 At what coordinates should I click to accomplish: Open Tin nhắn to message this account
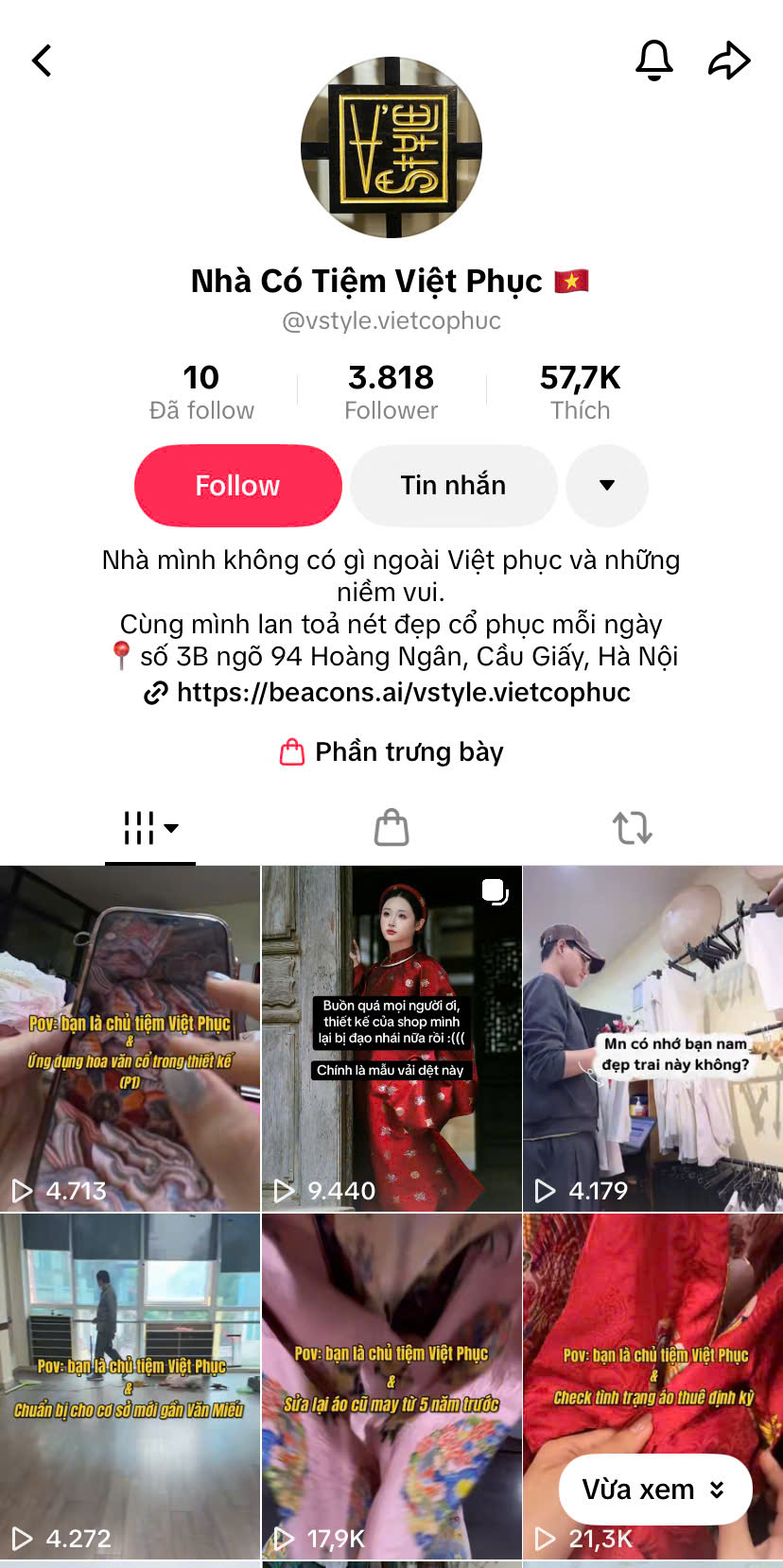click(453, 485)
